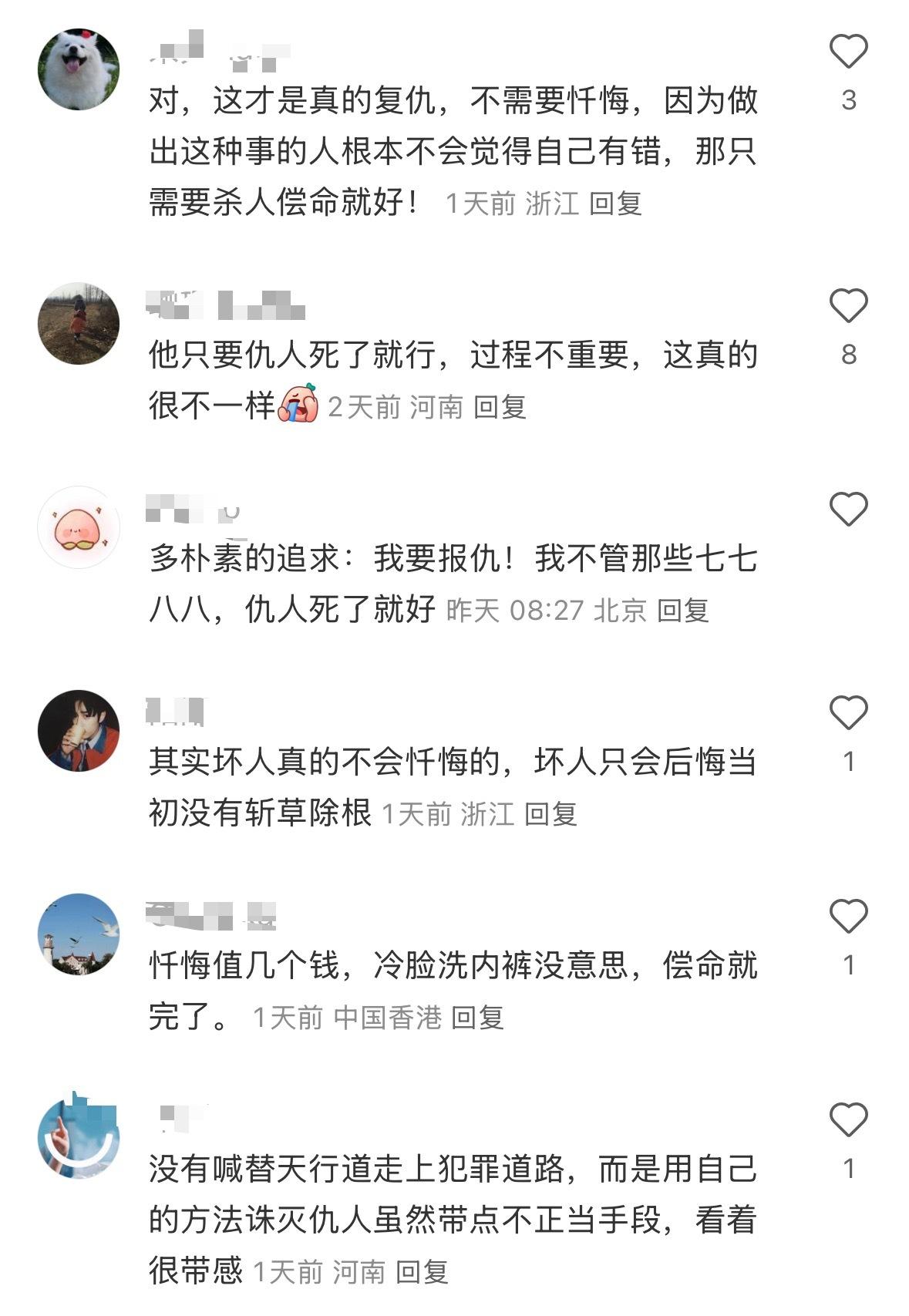
Task: Reply to the 中国香港 comment
Action: (477, 1018)
